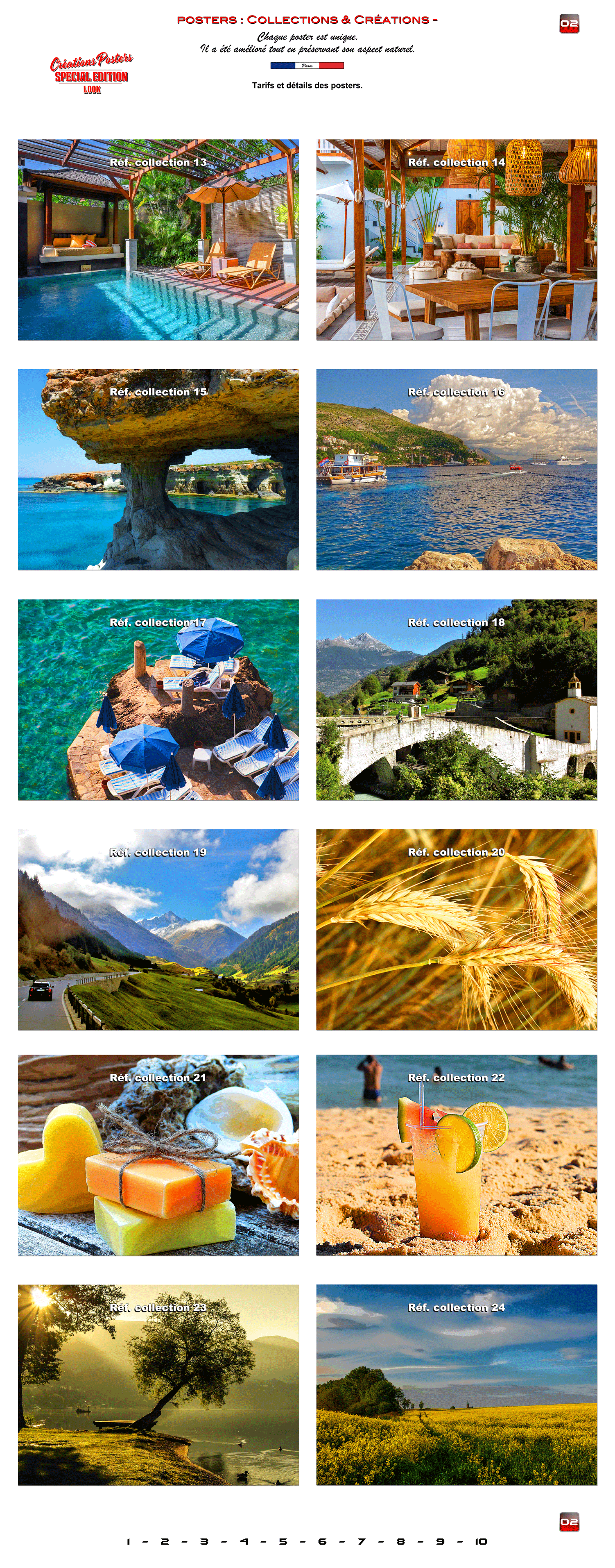View poster Réf. collection 14

click(x=456, y=240)
